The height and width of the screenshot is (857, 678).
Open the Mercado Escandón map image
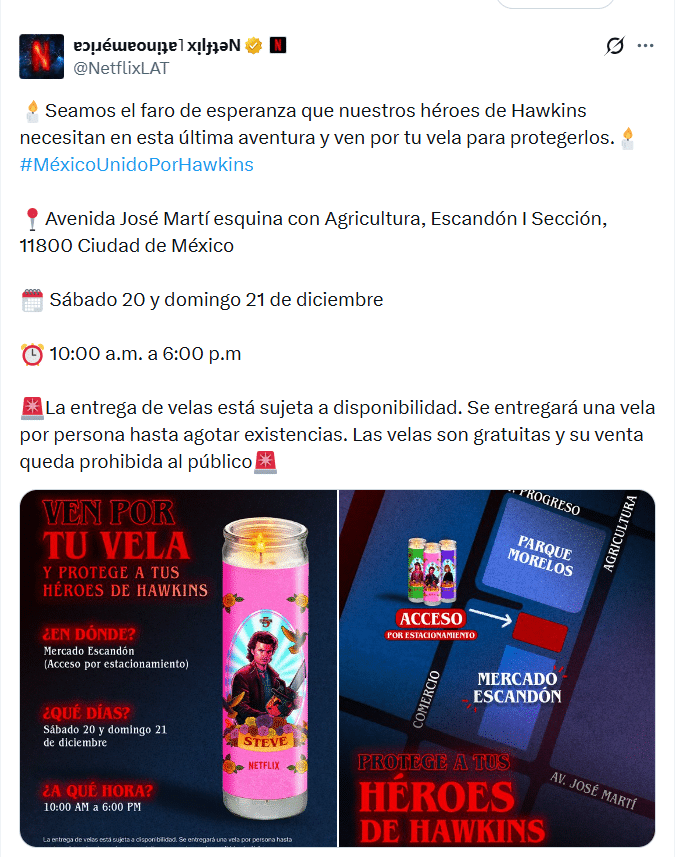point(497,668)
